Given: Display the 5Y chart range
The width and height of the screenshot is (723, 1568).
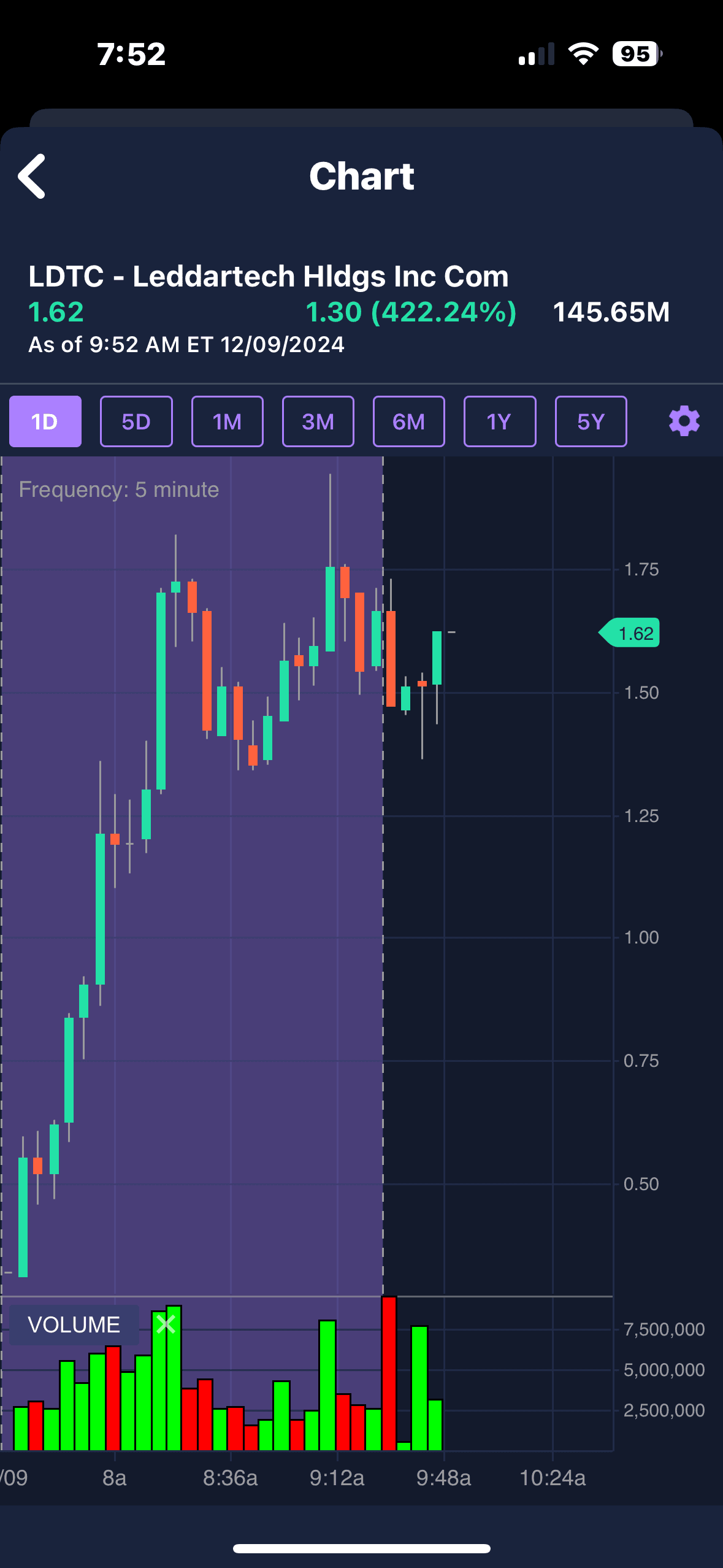Looking at the screenshot, I should click(591, 421).
